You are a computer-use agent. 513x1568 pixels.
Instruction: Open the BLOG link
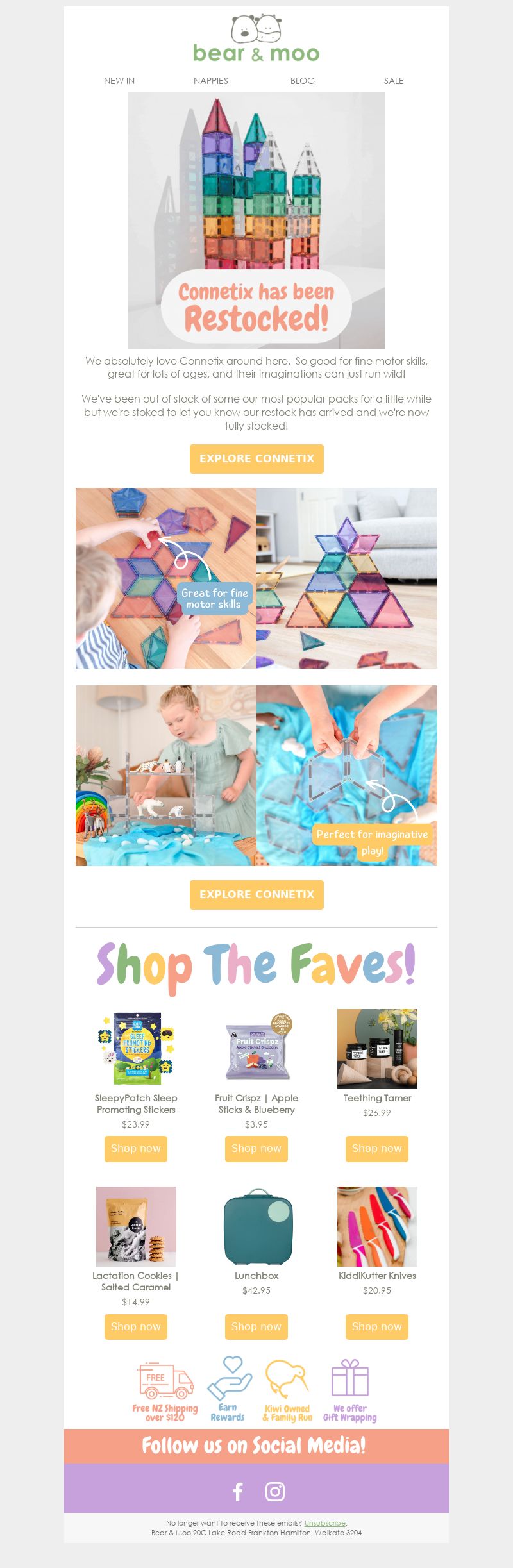[x=302, y=81]
